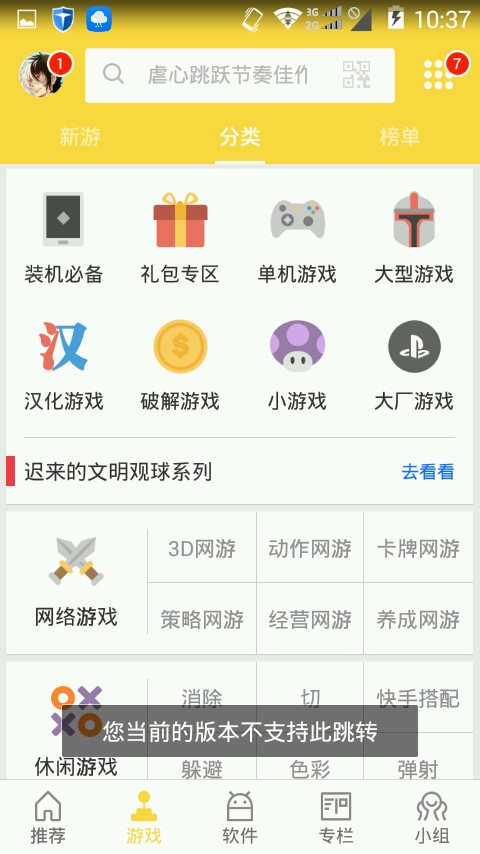
Task: Open the 专栏 tab
Action: [336, 818]
